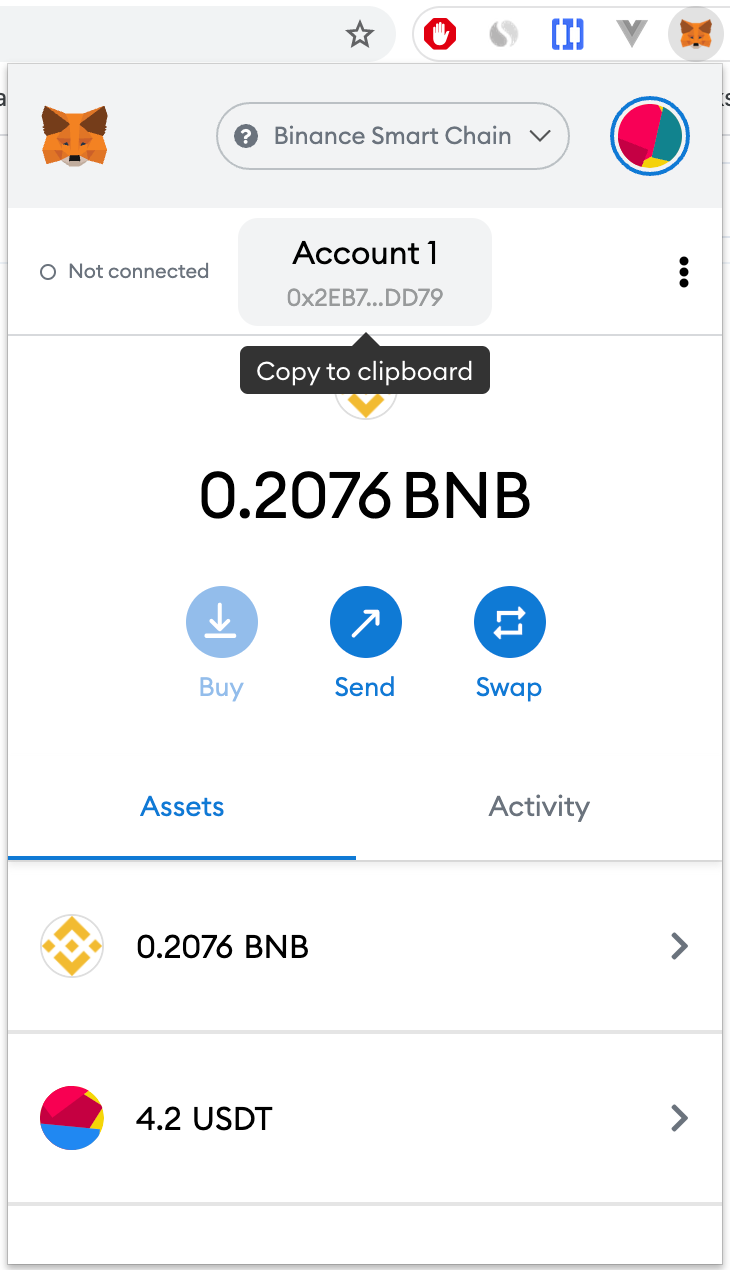Viewport: 730px width, 1270px height.
Task: Bookmark this page with the star icon
Action: (x=359, y=36)
